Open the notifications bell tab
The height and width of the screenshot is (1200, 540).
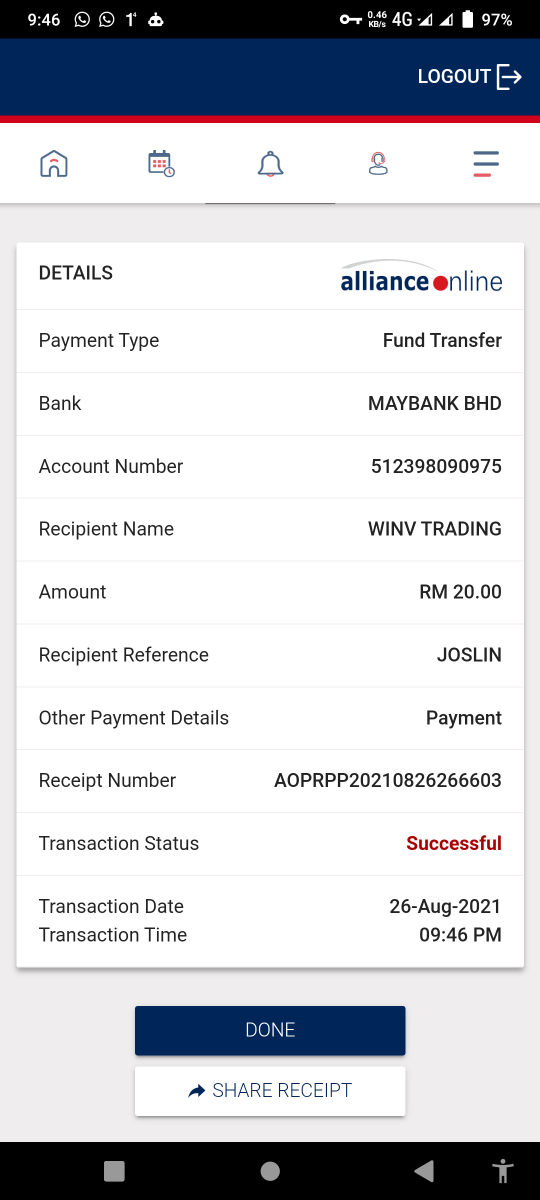[x=270, y=164]
